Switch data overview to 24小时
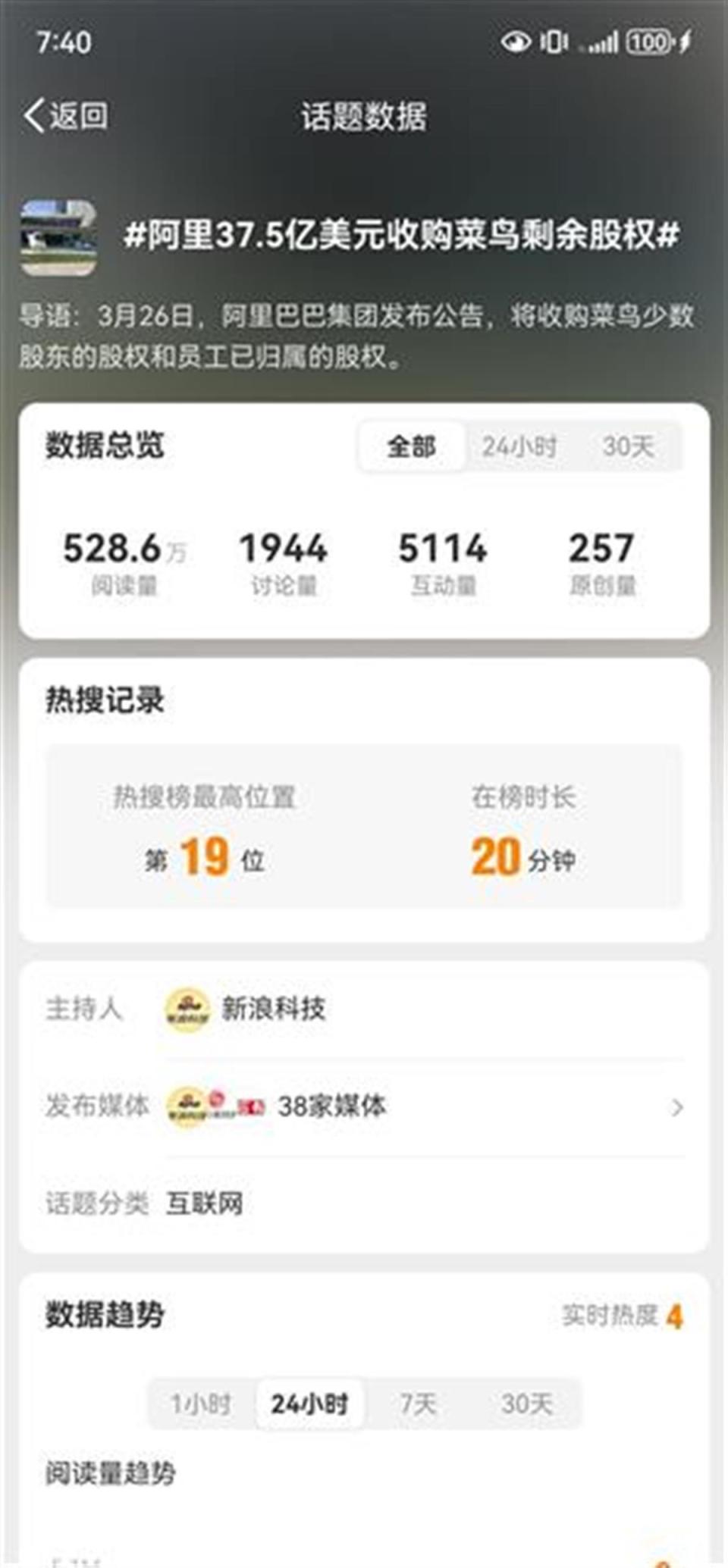The width and height of the screenshot is (728, 1568). [519, 446]
